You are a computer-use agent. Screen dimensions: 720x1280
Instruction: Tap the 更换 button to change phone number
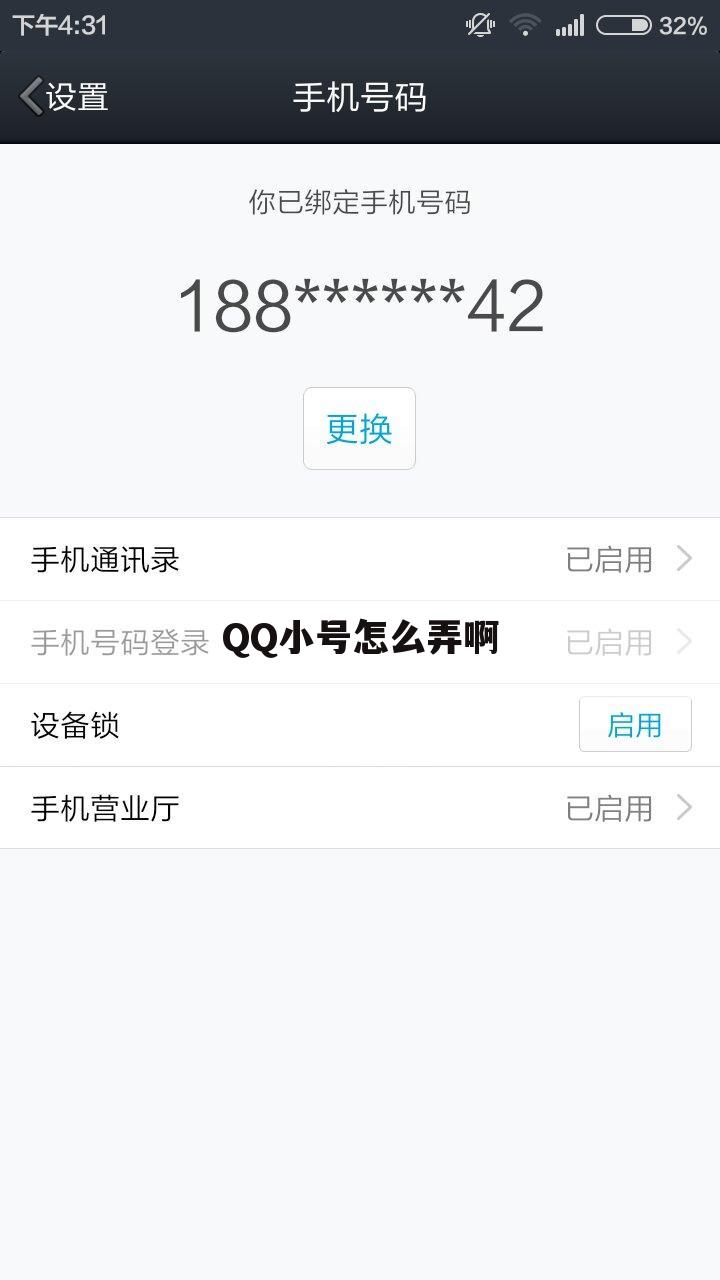(x=358, y=428)
